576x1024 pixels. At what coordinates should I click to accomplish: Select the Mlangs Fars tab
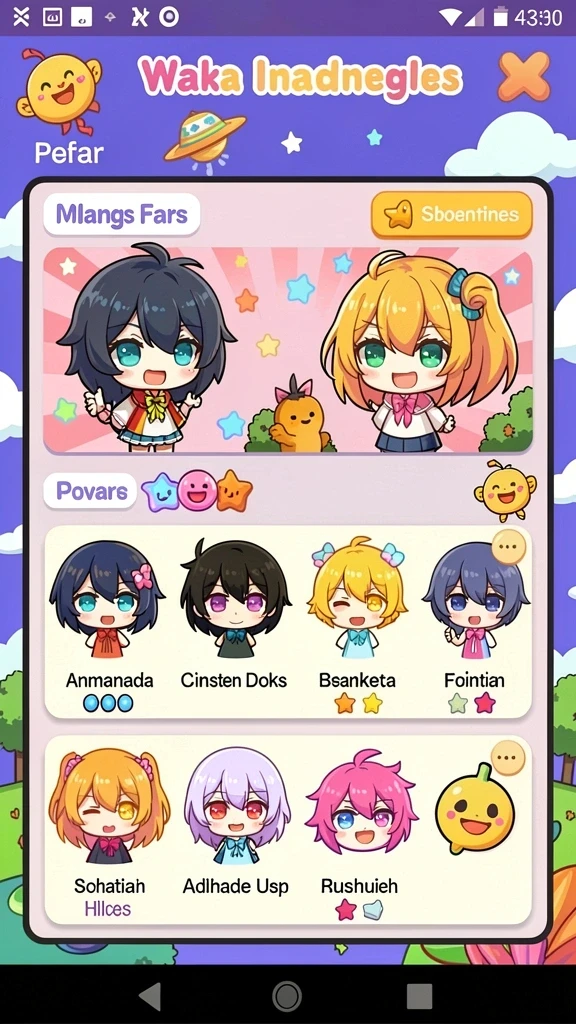(122, 214)
